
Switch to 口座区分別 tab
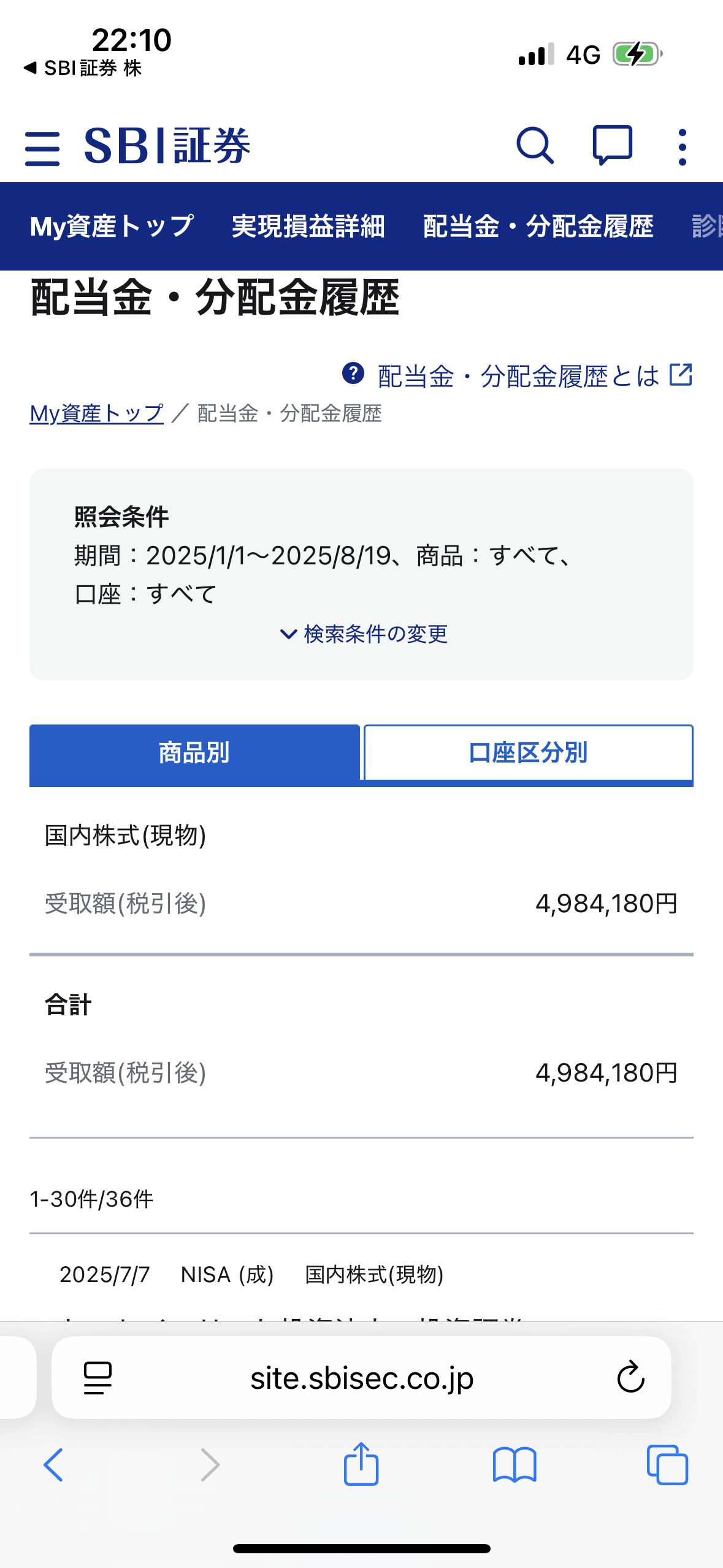[x=528, y=753]
